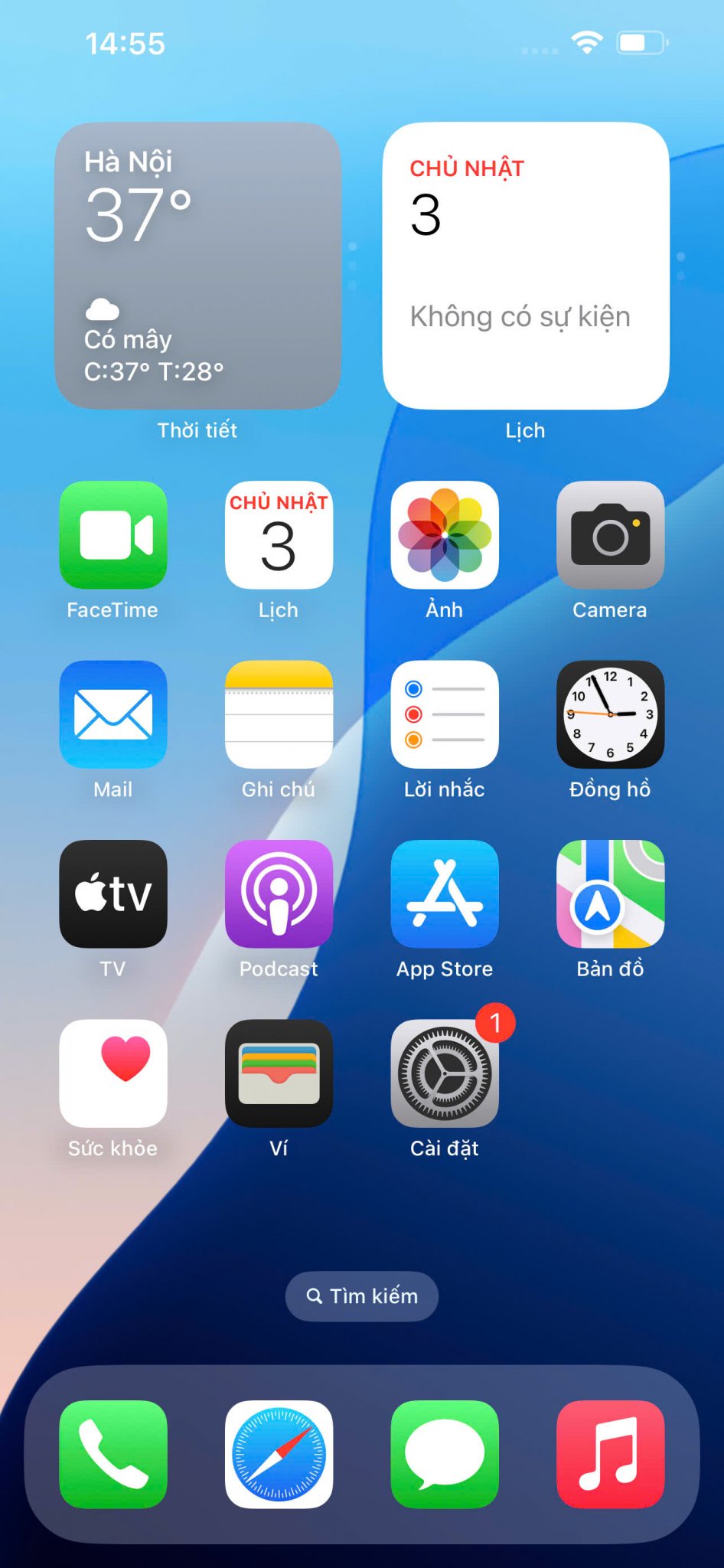Open Cài đặt settings
Viewport: 724px width, 1568px height.
coord(445,1073)
